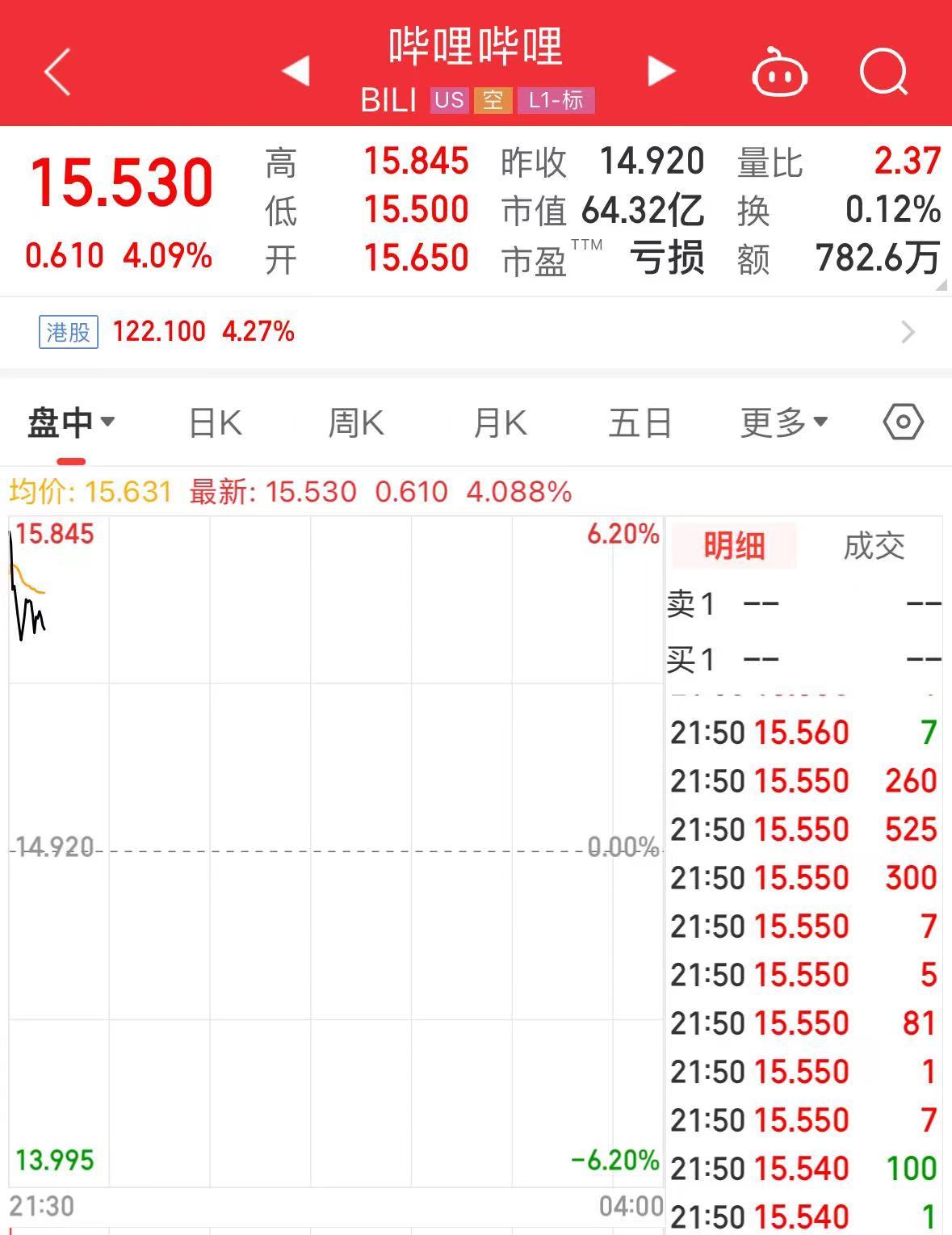Switch to previous stock via left arrow
The image size is (952, 1235).
[x=296, y=70]
